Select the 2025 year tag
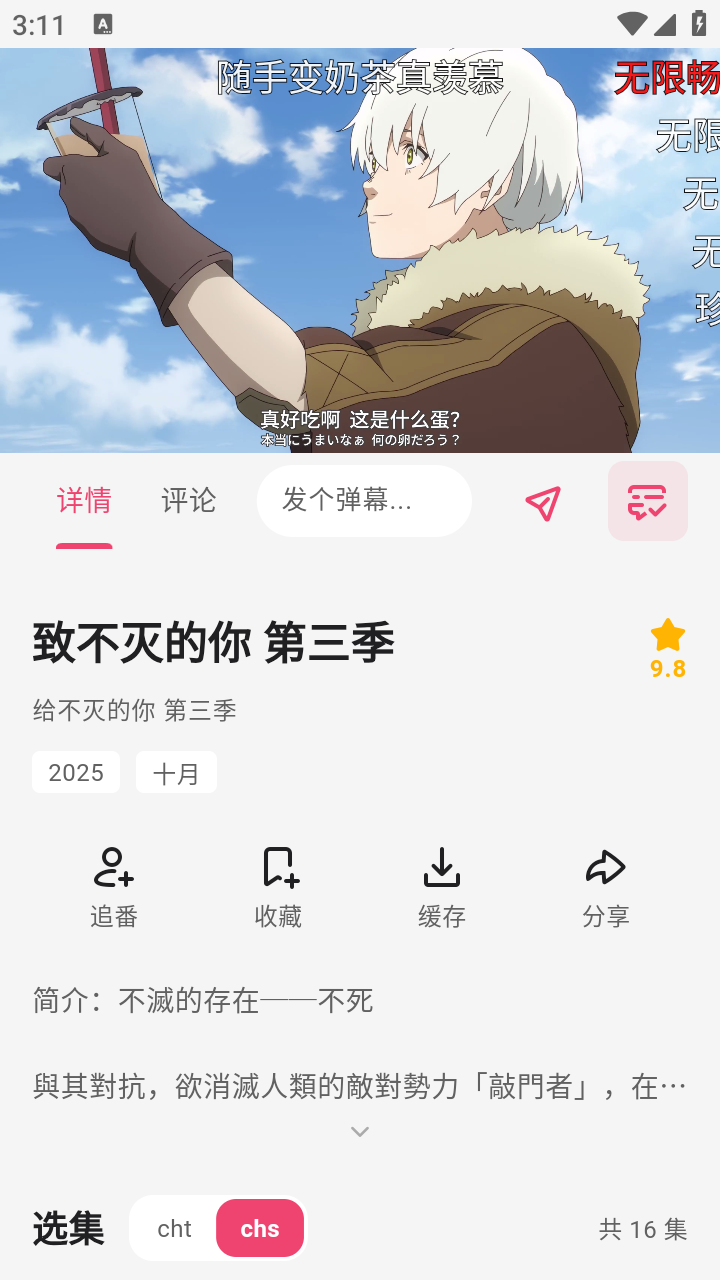Screen dimensions: 720x1280 (75, 772)
